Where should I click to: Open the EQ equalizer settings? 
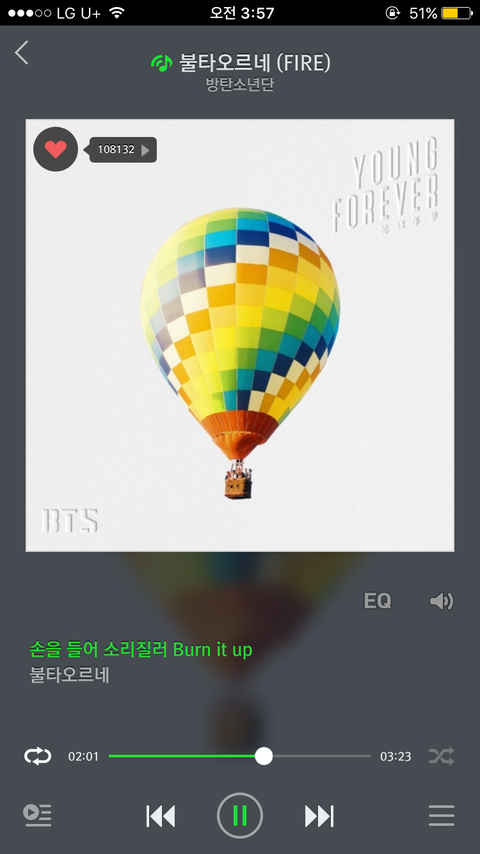point(378,601)
